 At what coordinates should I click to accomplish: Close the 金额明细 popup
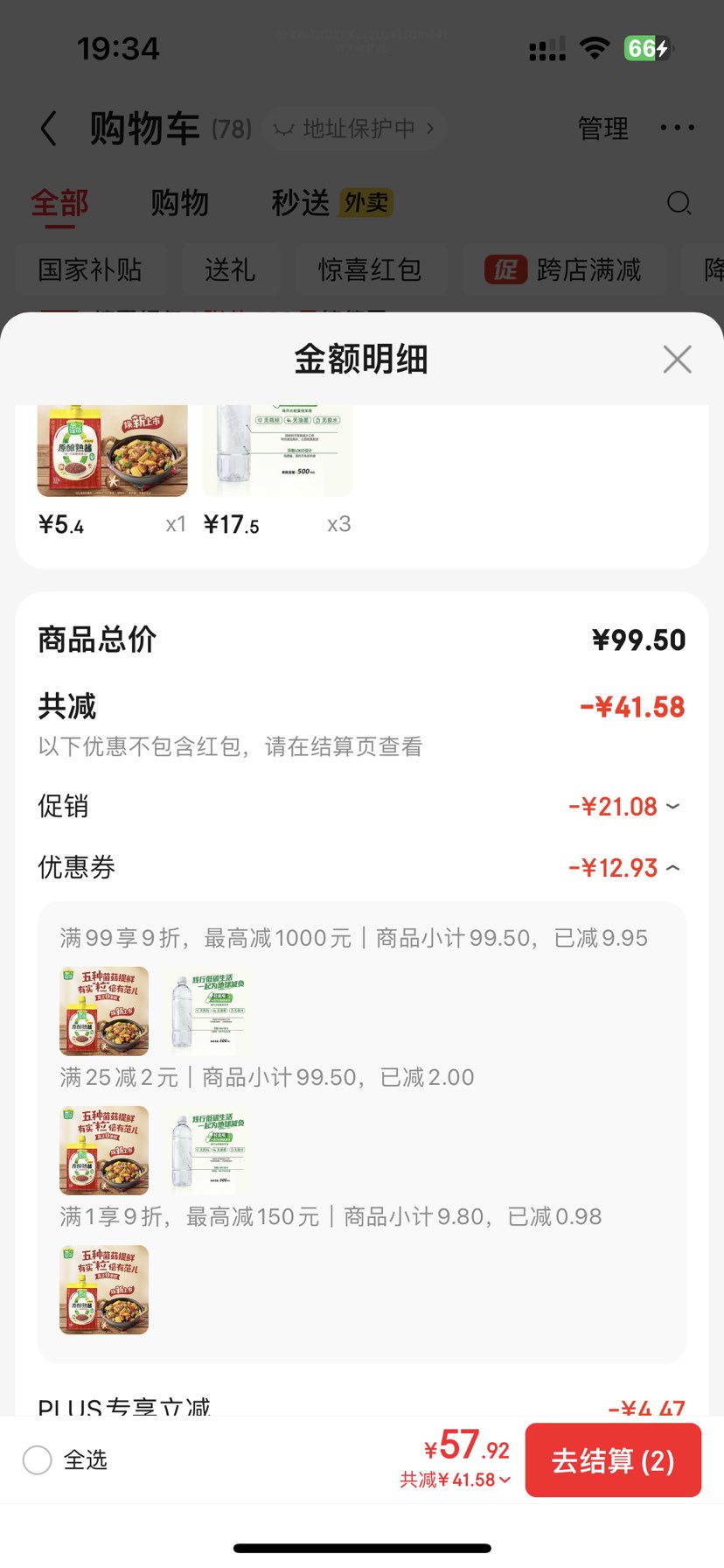677,359
